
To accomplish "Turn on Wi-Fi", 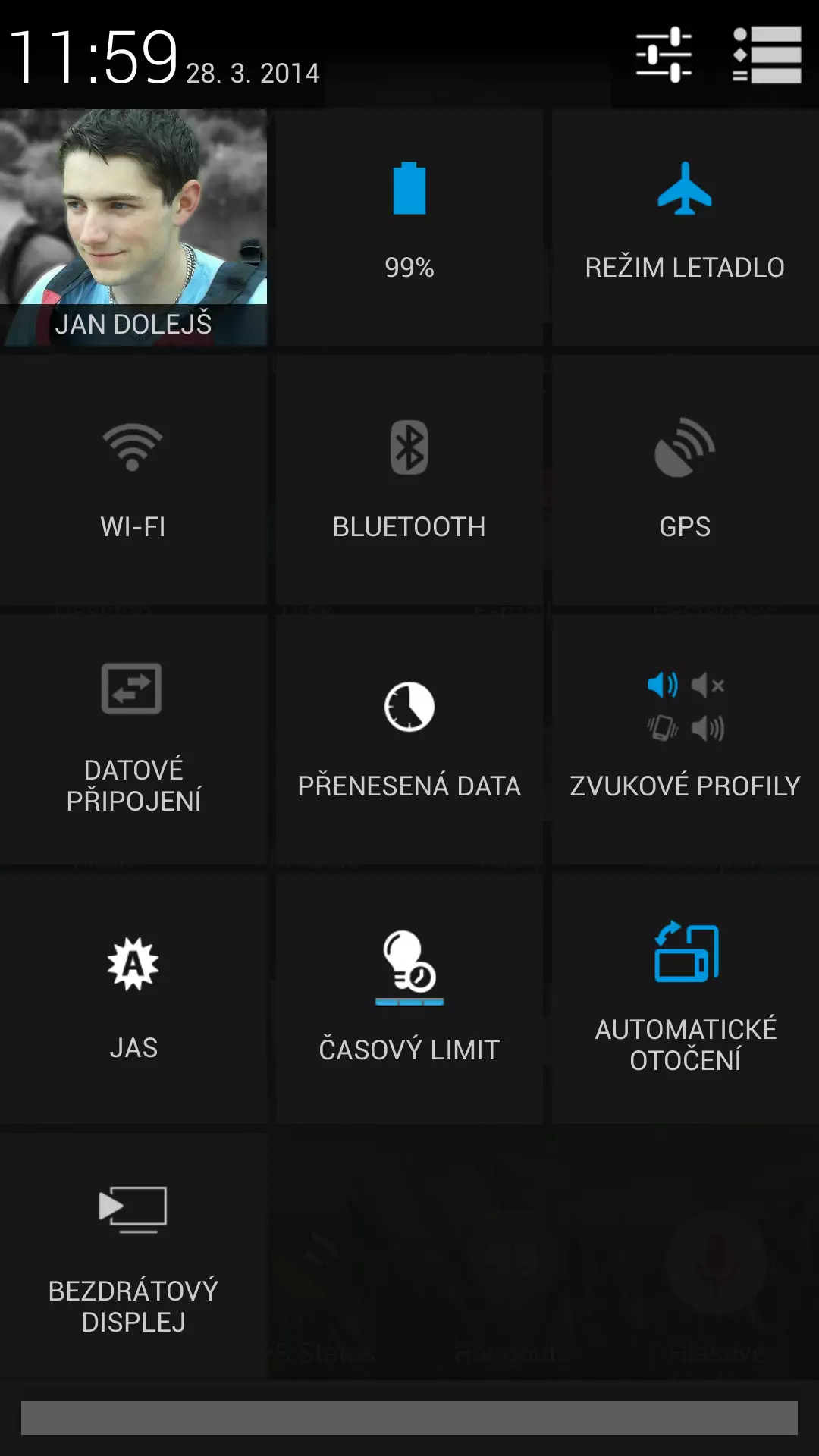I will pos(133,479).
